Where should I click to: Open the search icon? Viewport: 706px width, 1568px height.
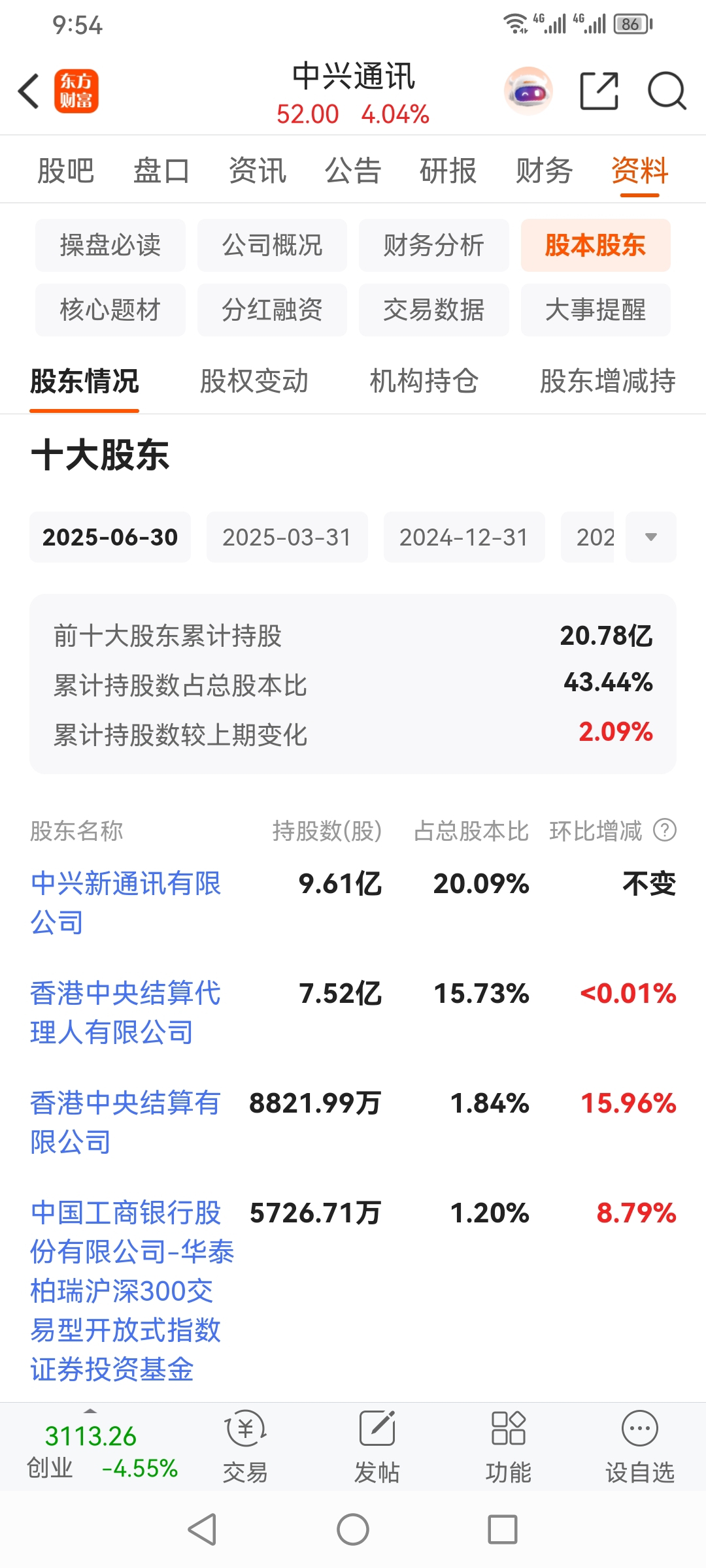pyautogui.click(x=667, y=91)
